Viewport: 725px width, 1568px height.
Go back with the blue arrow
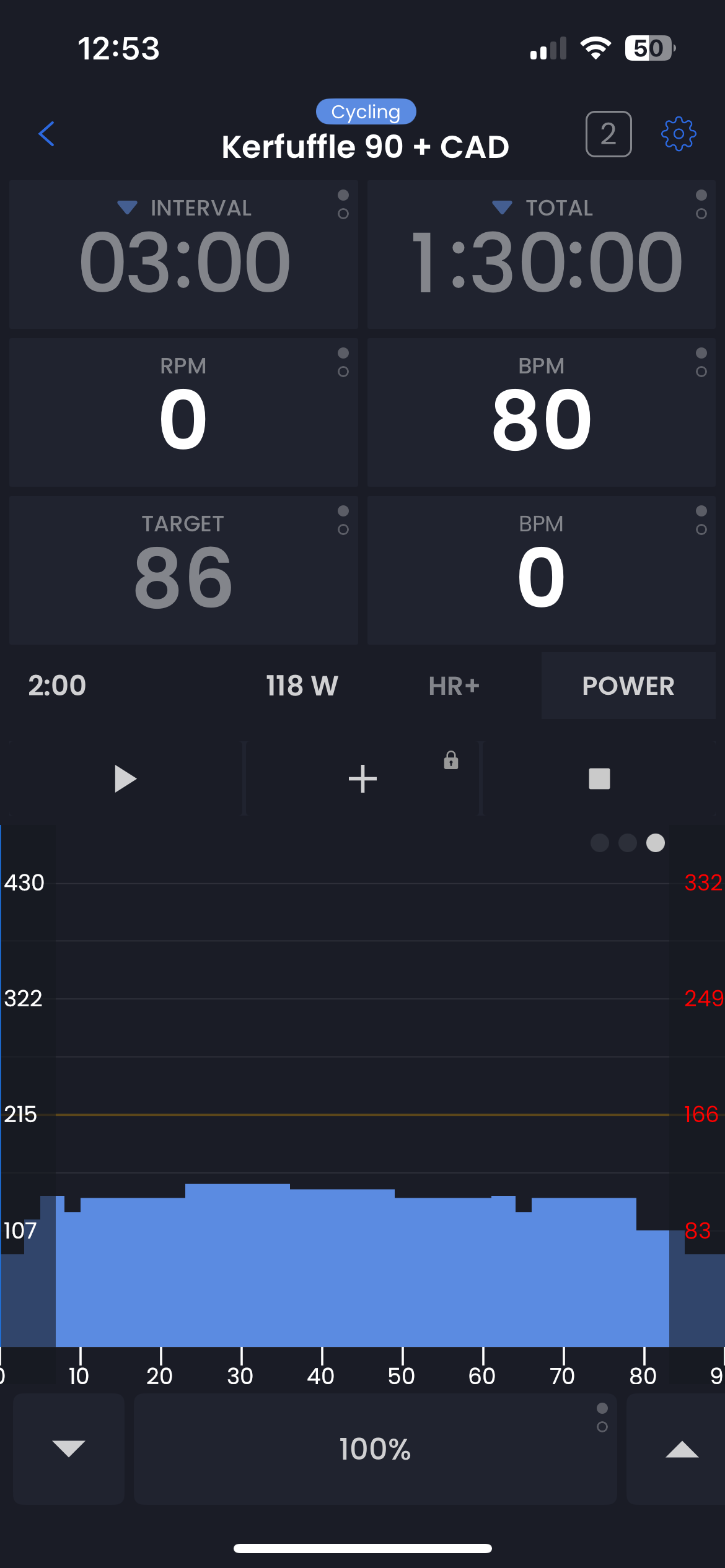coord(46,134)
